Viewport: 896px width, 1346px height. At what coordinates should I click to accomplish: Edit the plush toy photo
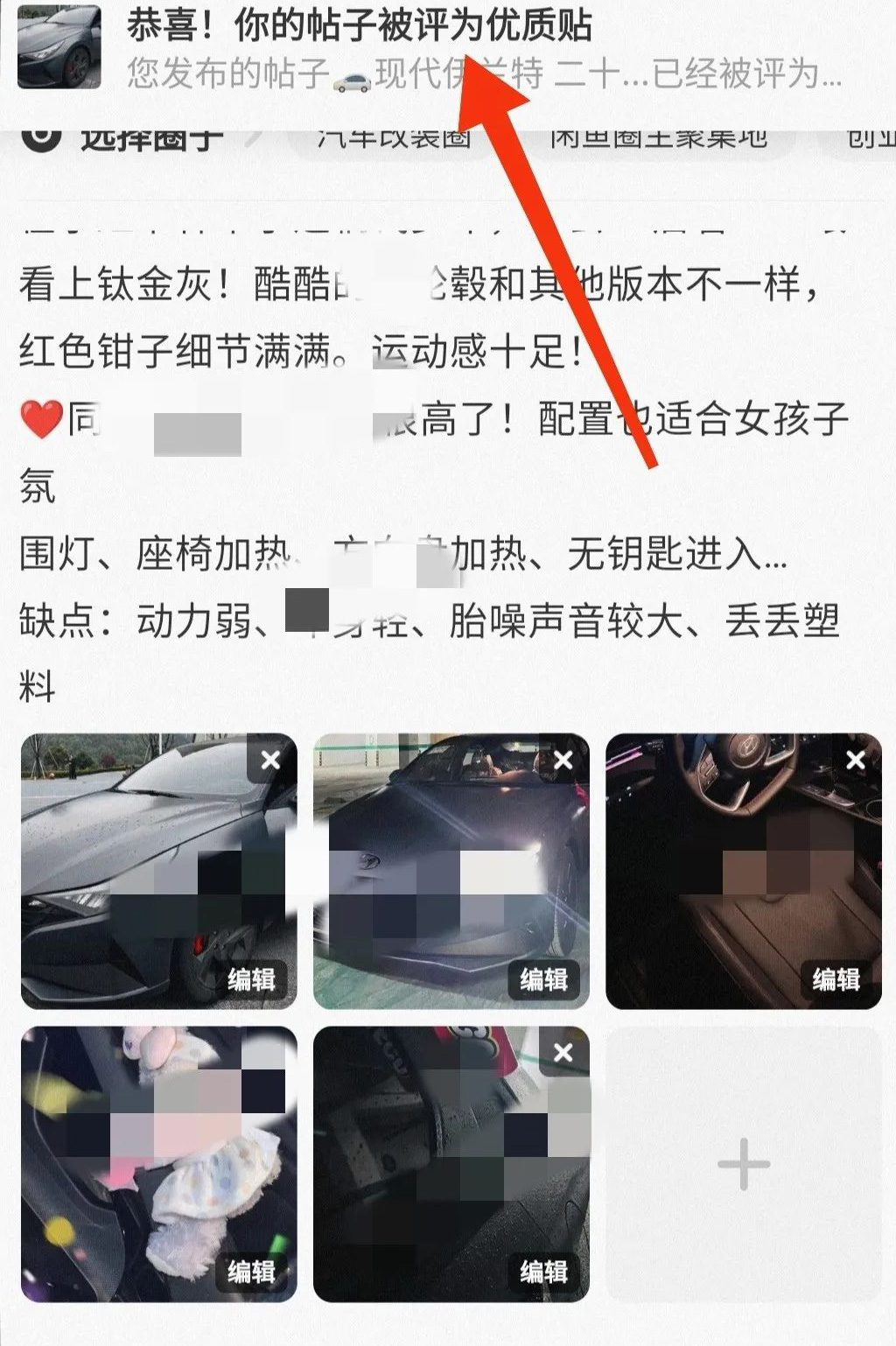pyautogui.click(x=251, y=1272)
